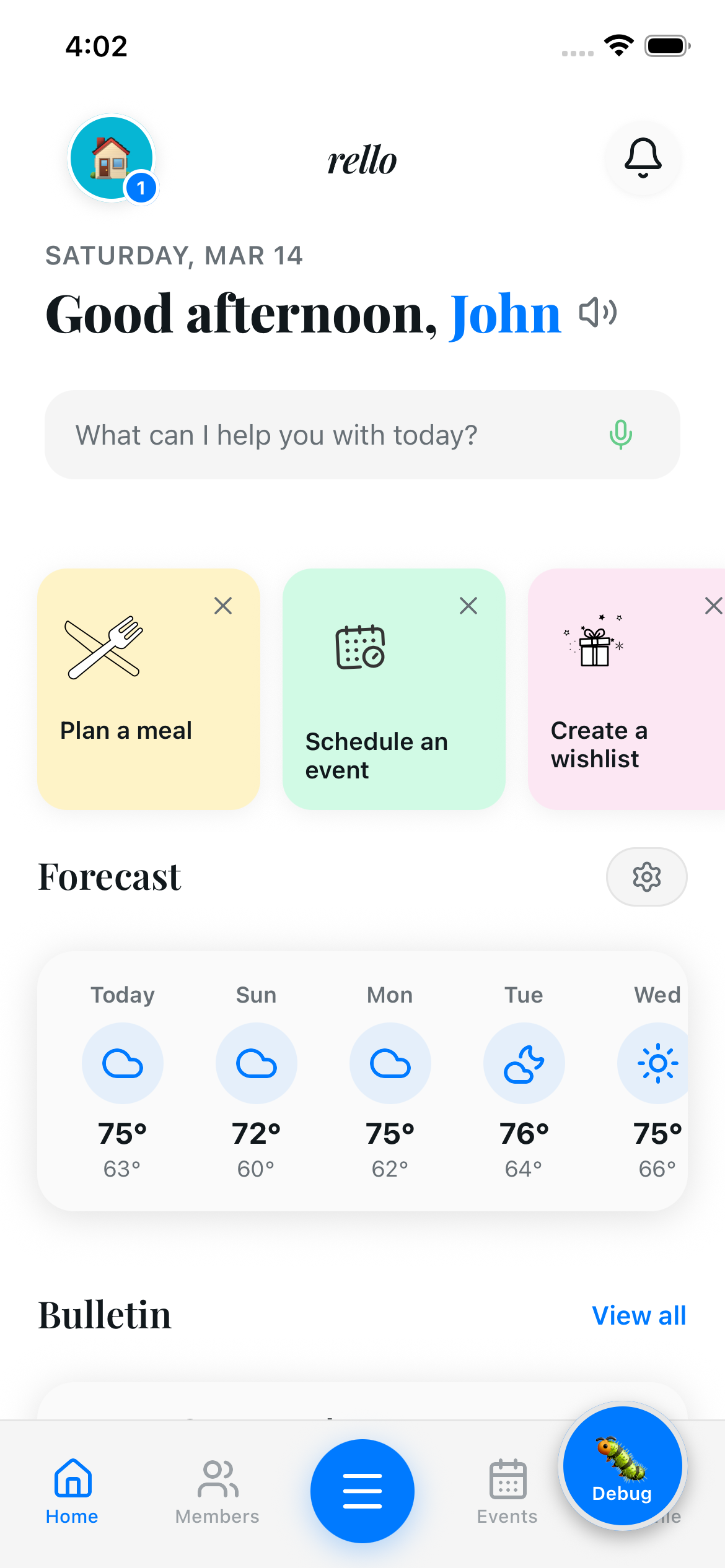Dismiss the Plan a meal card
This screenshot has width=725, height=1568.
223,606
